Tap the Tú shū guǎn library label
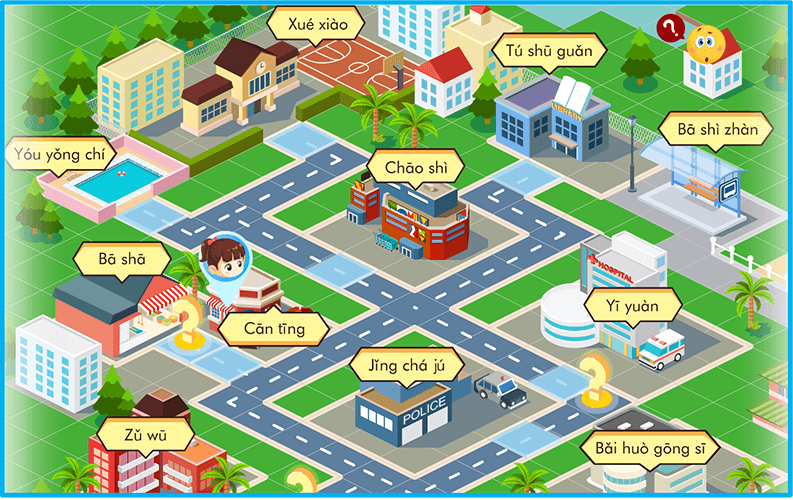Screen dimensions: 793x500 click(549, 50)
